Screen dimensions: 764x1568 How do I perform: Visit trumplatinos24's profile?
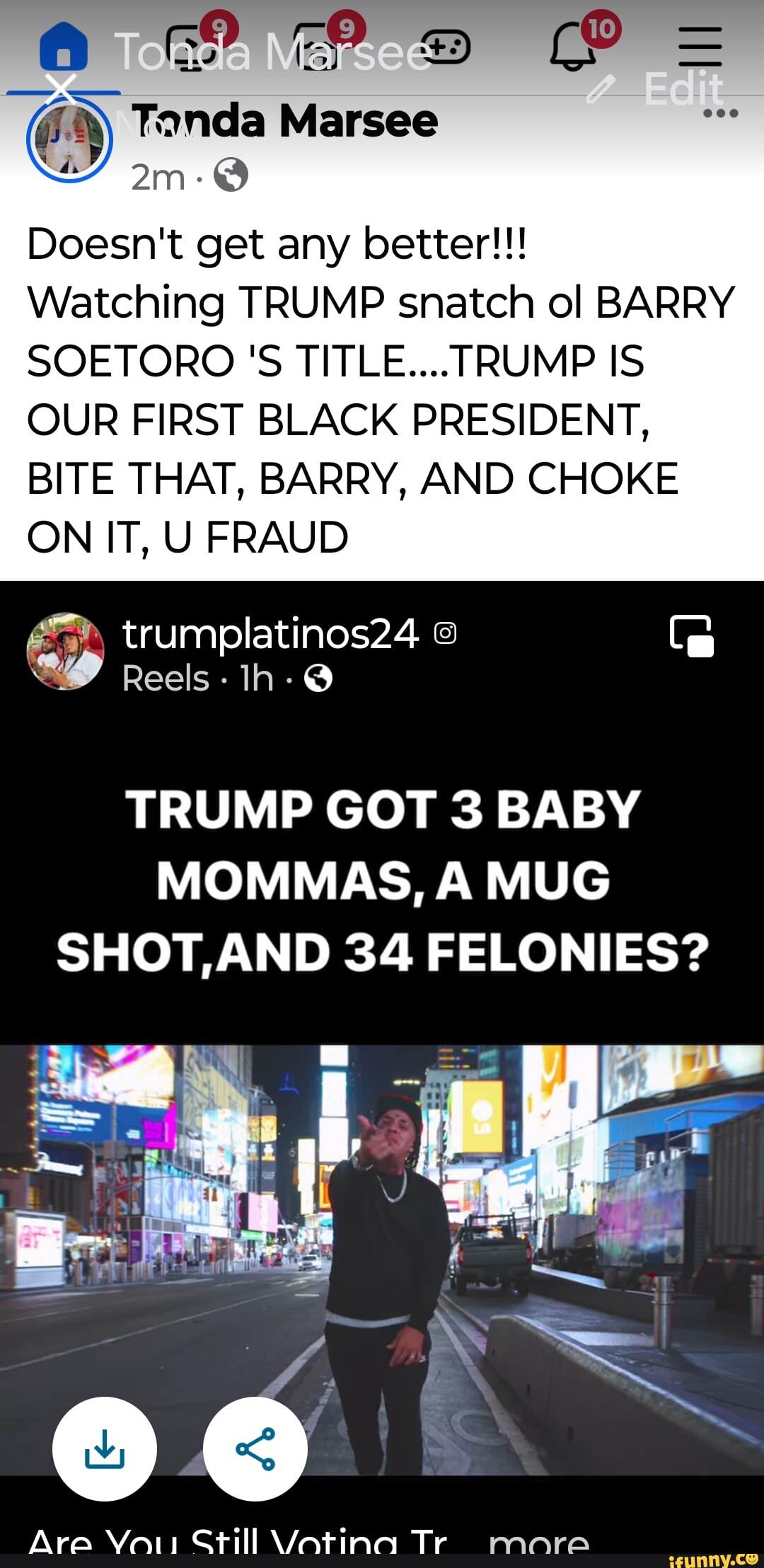267,634
